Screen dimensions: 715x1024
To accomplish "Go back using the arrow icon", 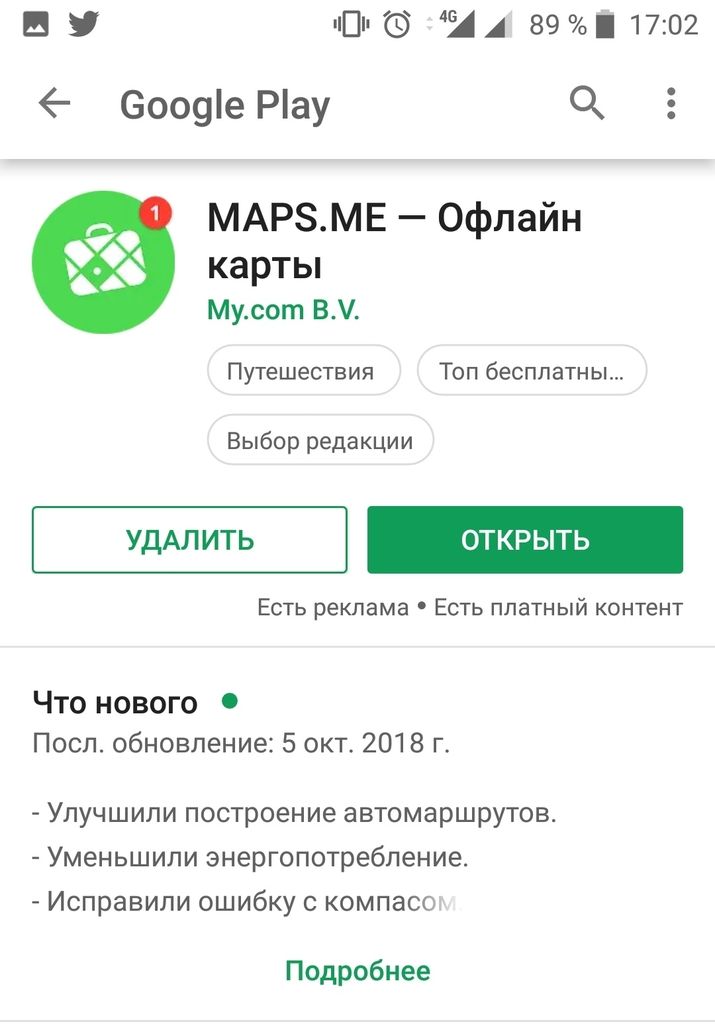I will point(54,104).
